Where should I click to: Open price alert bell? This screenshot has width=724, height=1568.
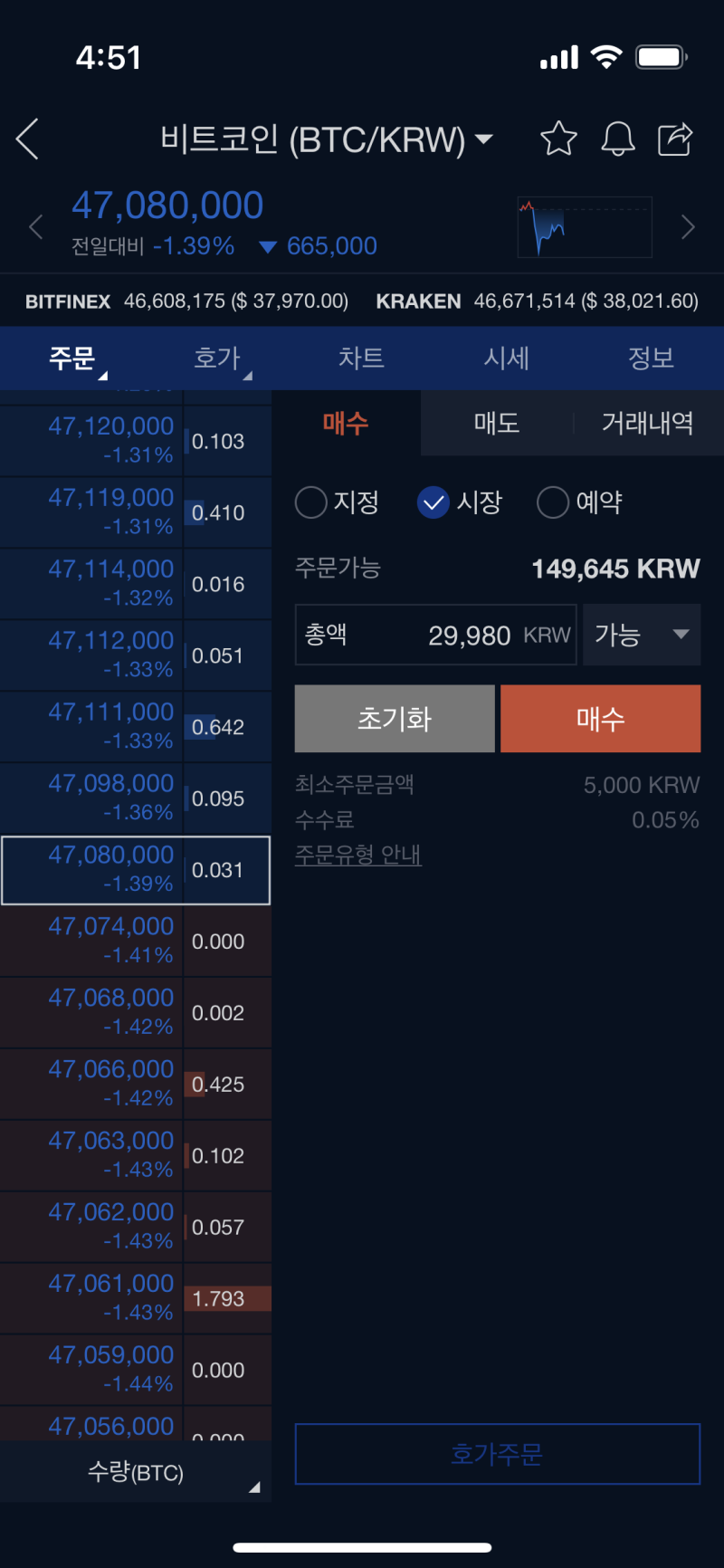point(618,139)
